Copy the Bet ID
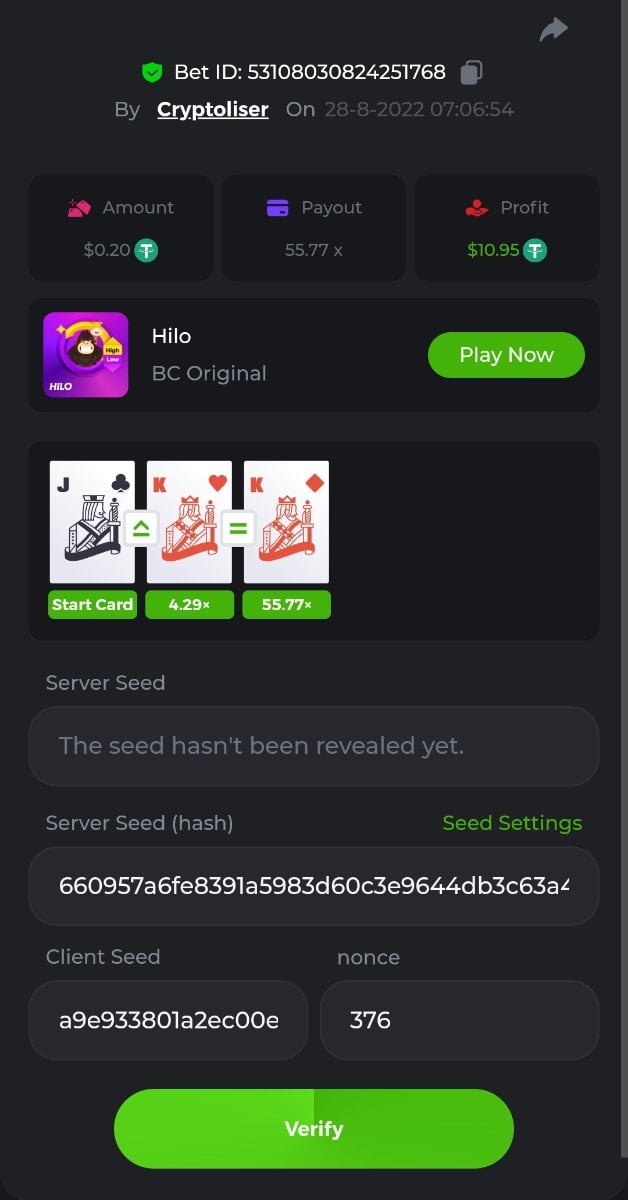Viewport: 628px width, 1200px height. (472, 72)
